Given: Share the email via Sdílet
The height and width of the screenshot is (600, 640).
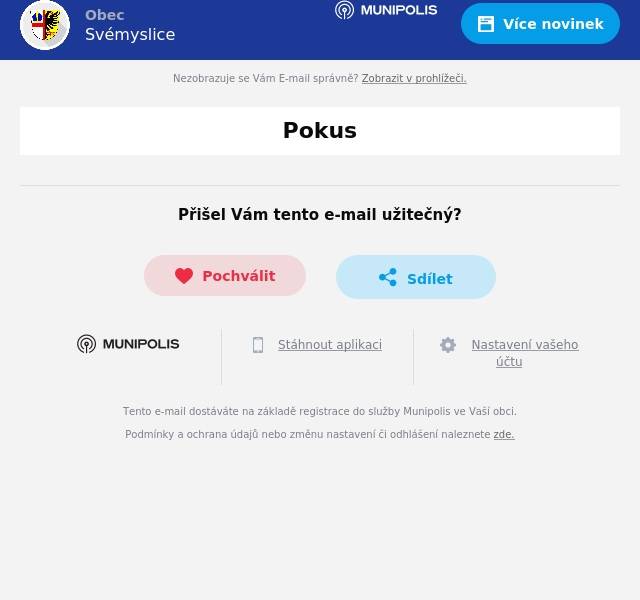Looking at the screenshot, I should point(416,278).
